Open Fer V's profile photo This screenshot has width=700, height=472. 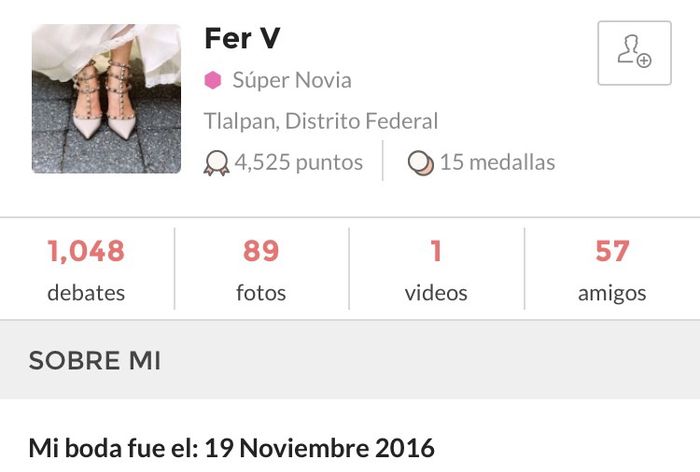pos(106,99)
